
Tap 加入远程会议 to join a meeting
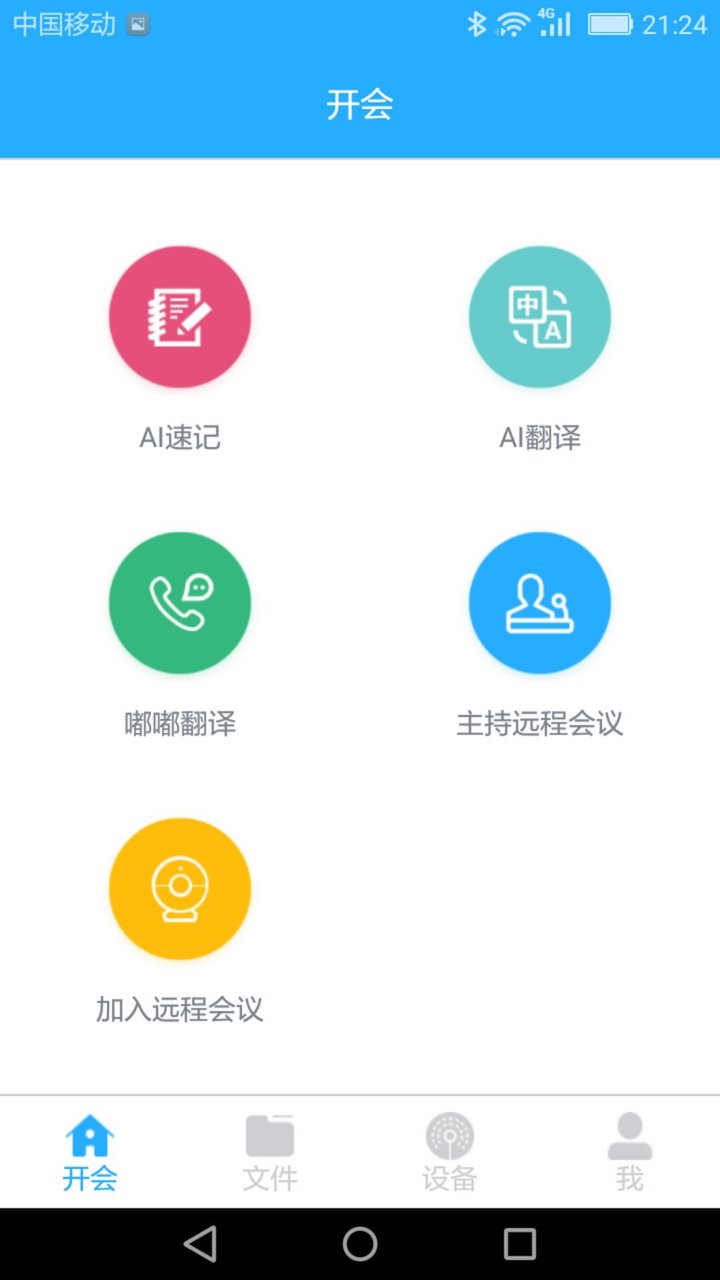(x=180, y=889)
